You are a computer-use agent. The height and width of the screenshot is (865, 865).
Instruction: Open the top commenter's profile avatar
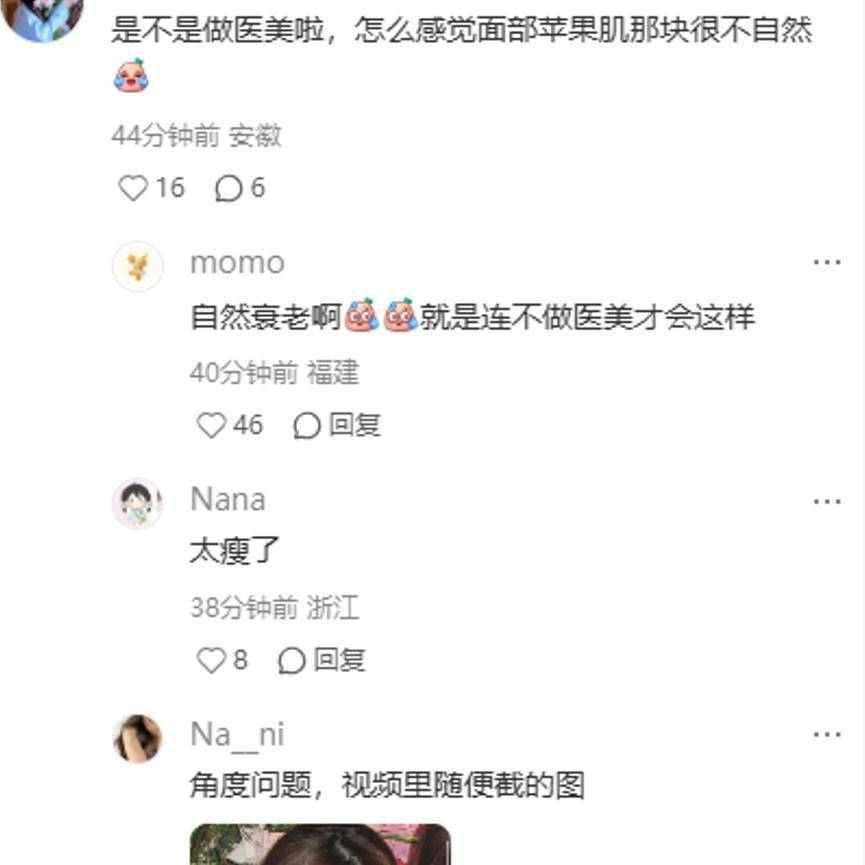[42, 15]
